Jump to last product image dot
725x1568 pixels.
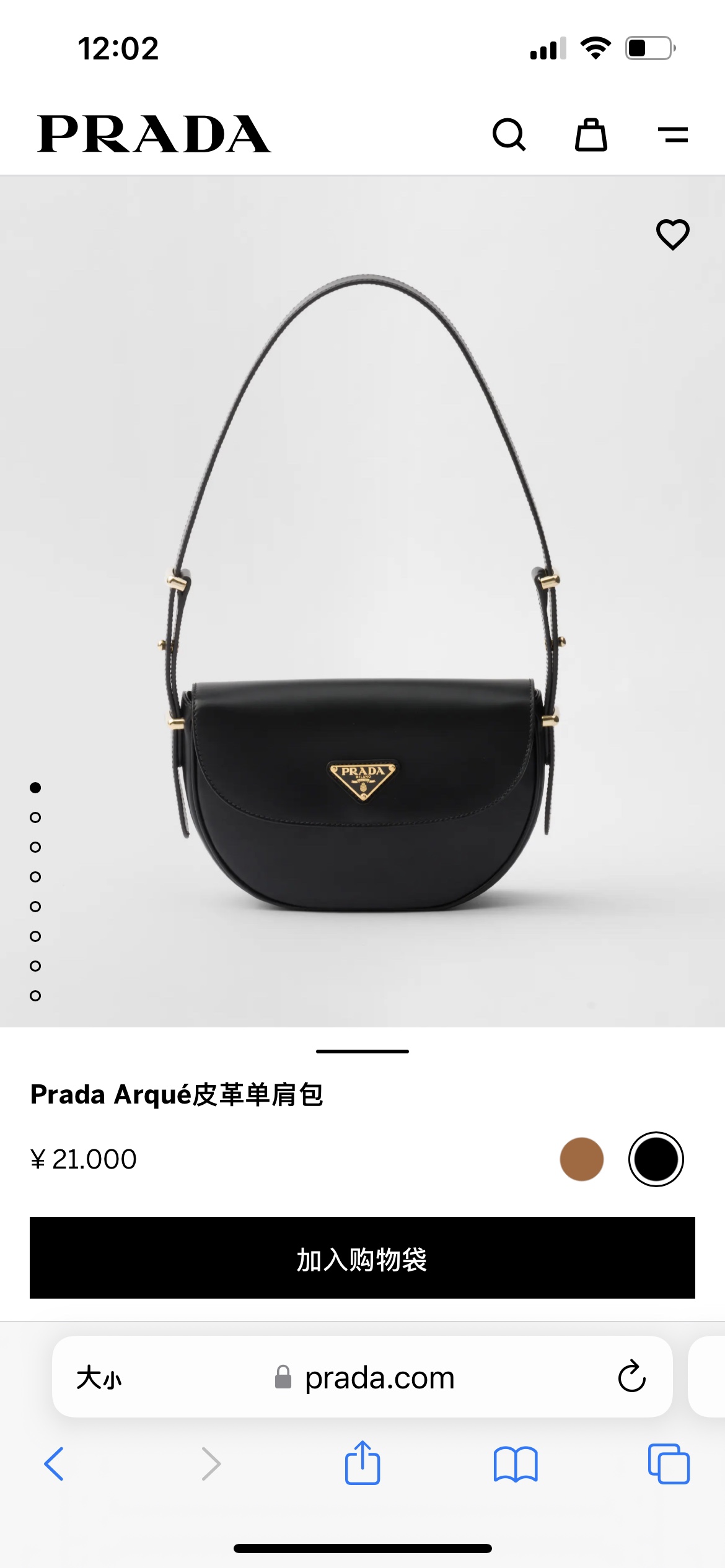pos(35,996)
